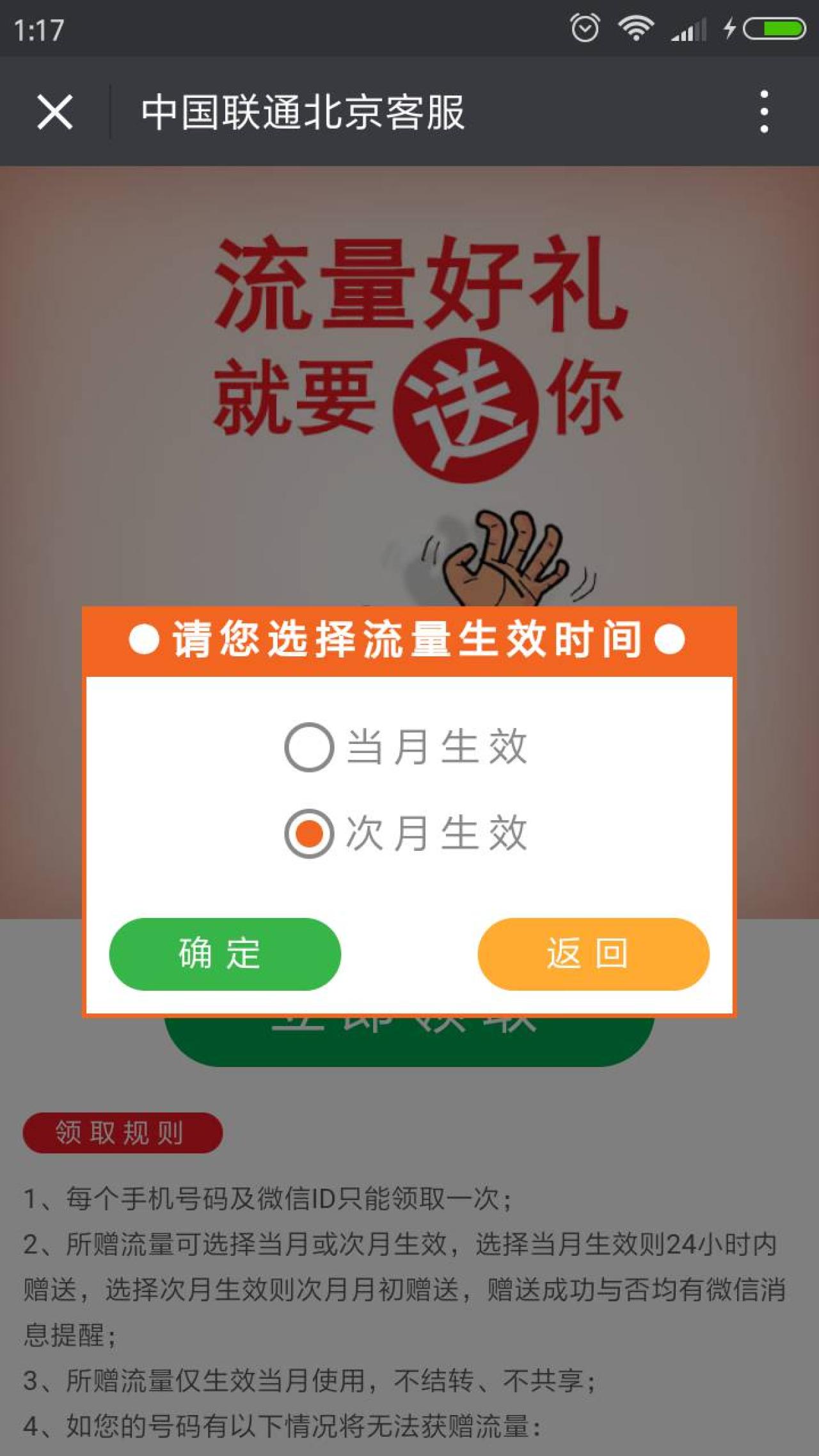Open the three-dot overflow menu

tap(763, 112)
